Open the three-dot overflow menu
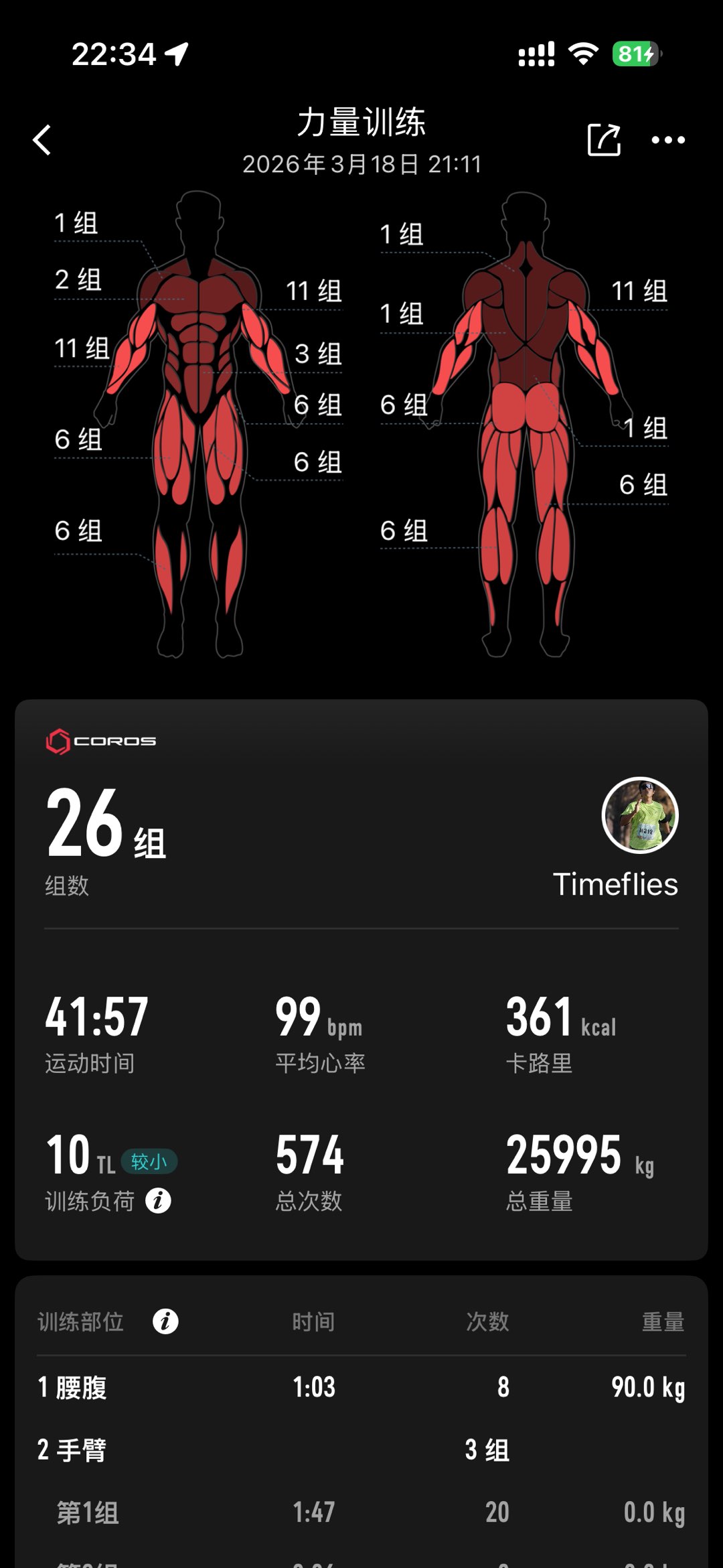723x1568 pixels. tap(668, 140)
